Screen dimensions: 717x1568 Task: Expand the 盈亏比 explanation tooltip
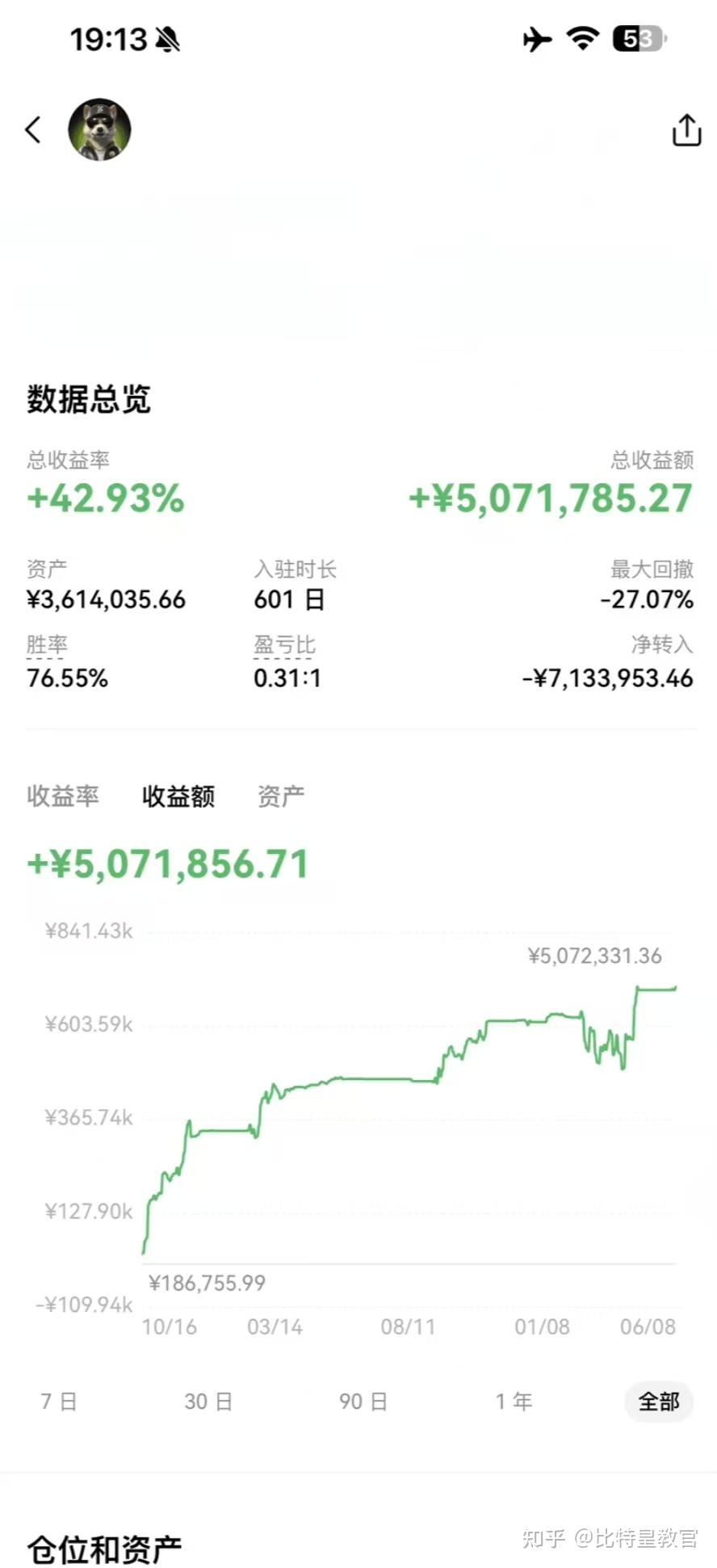pos(283,645)
